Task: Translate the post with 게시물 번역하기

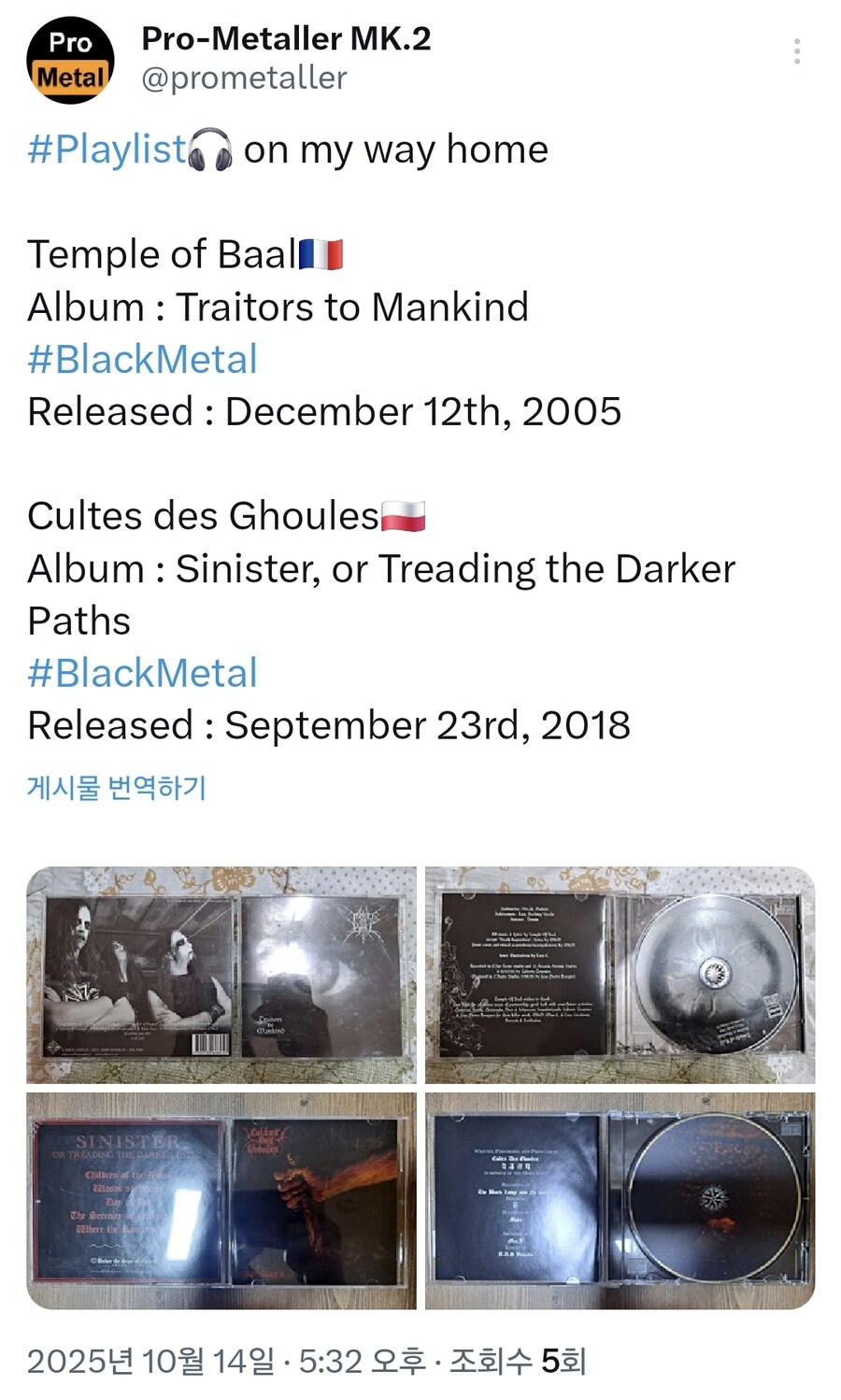Action: coord(116,787)
